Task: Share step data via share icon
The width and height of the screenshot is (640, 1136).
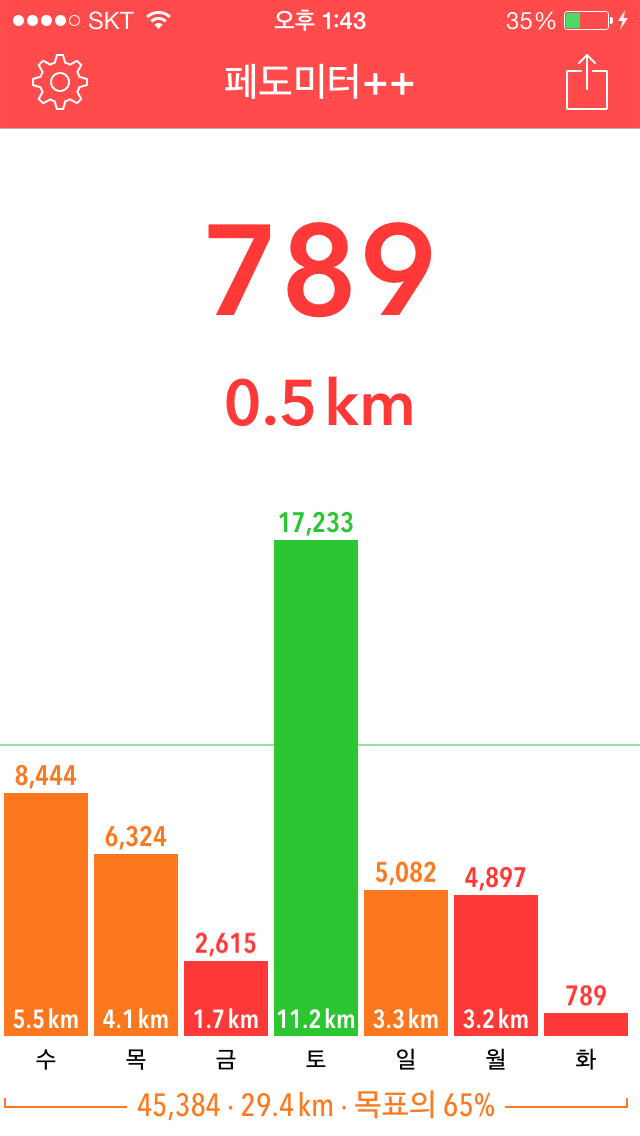Action: pyautogui.click(x=586, y=82)
